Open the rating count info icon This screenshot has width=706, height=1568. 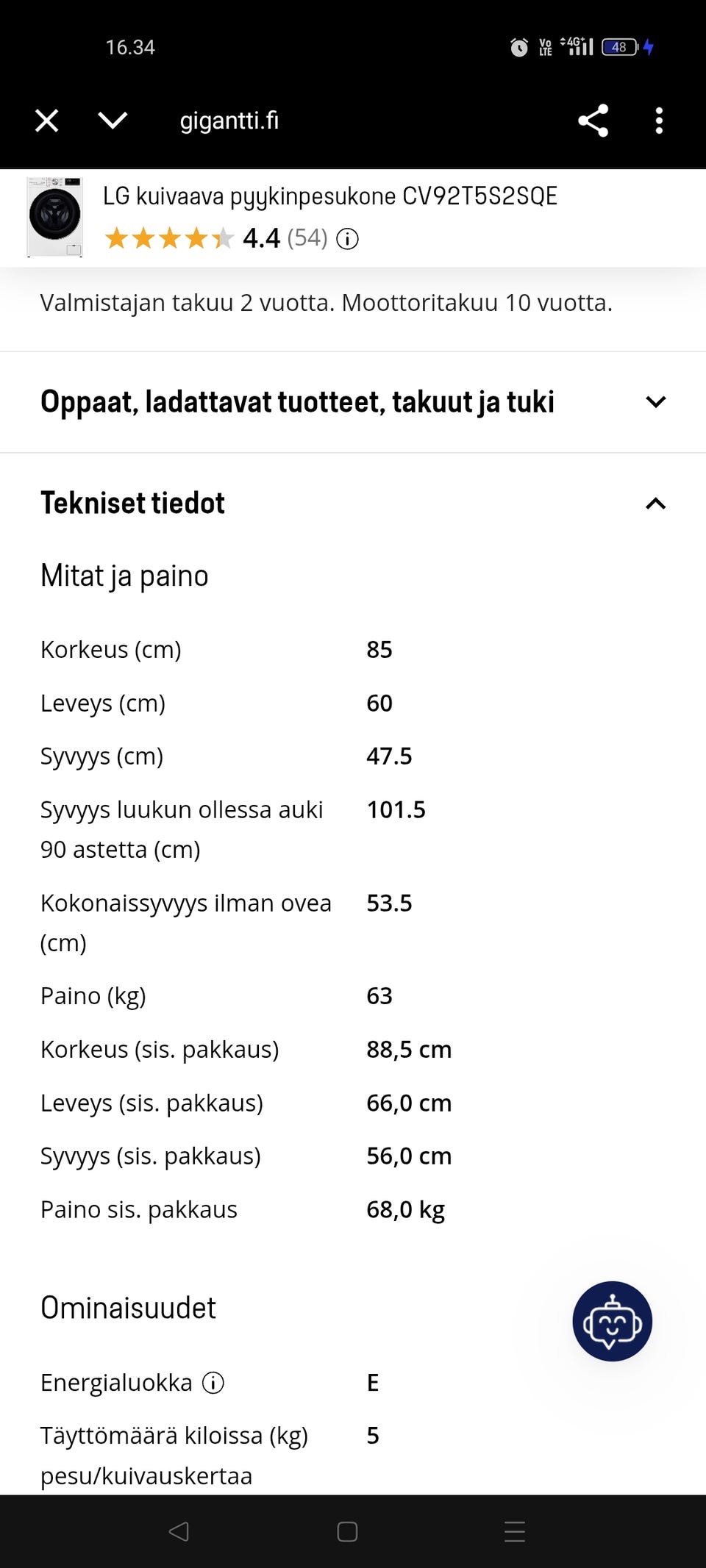[x=348, y=239]
